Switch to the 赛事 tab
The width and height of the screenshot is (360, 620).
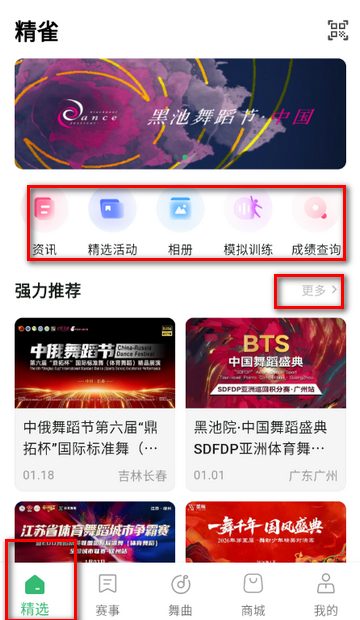coord(107,595)
